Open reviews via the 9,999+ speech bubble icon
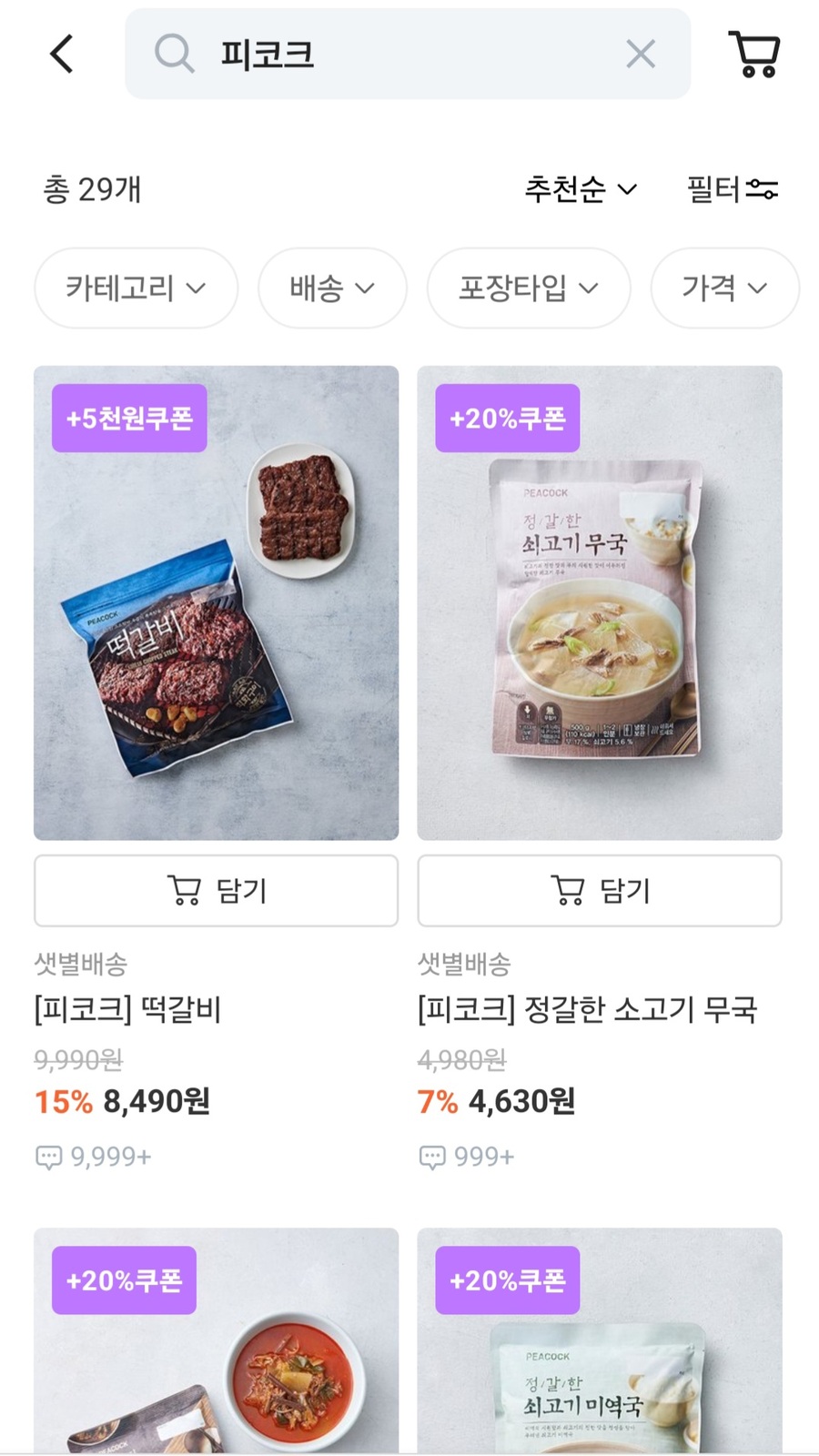Viewport: 819px width, 1456px height. [51, 1156]
